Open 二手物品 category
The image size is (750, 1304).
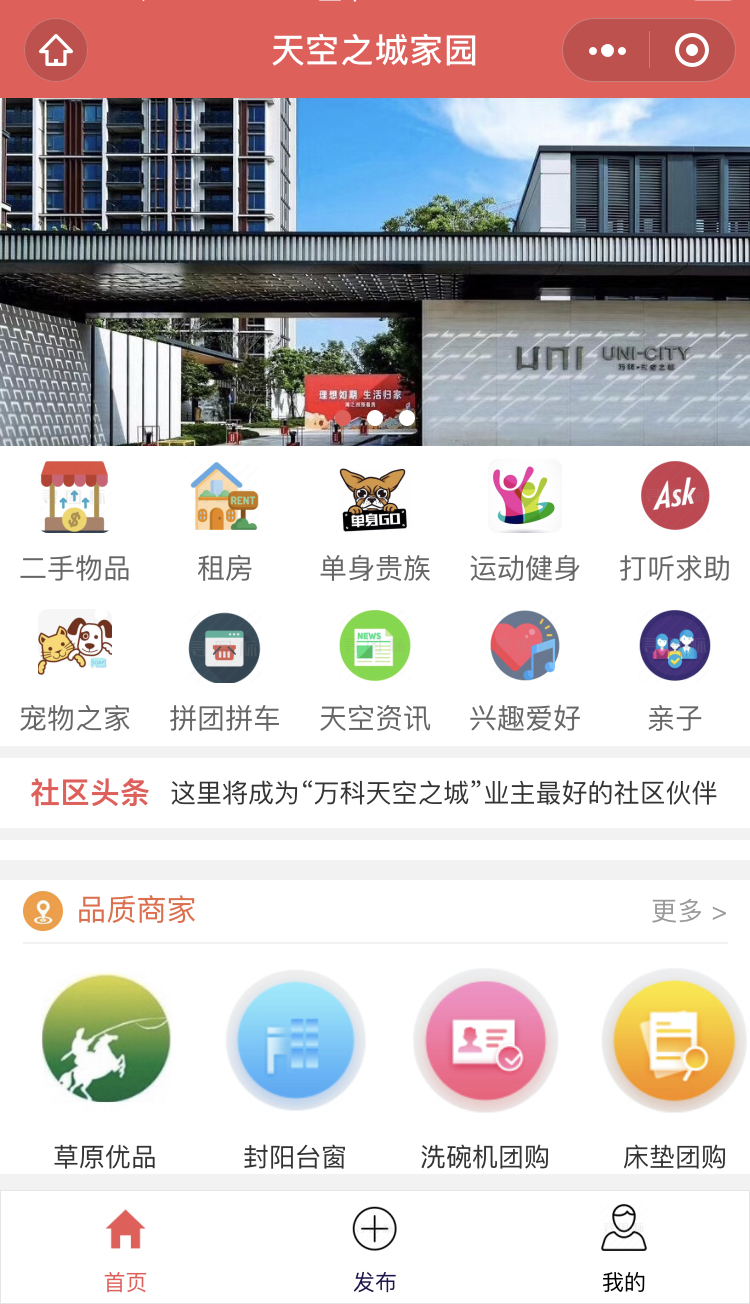[75, 520]
